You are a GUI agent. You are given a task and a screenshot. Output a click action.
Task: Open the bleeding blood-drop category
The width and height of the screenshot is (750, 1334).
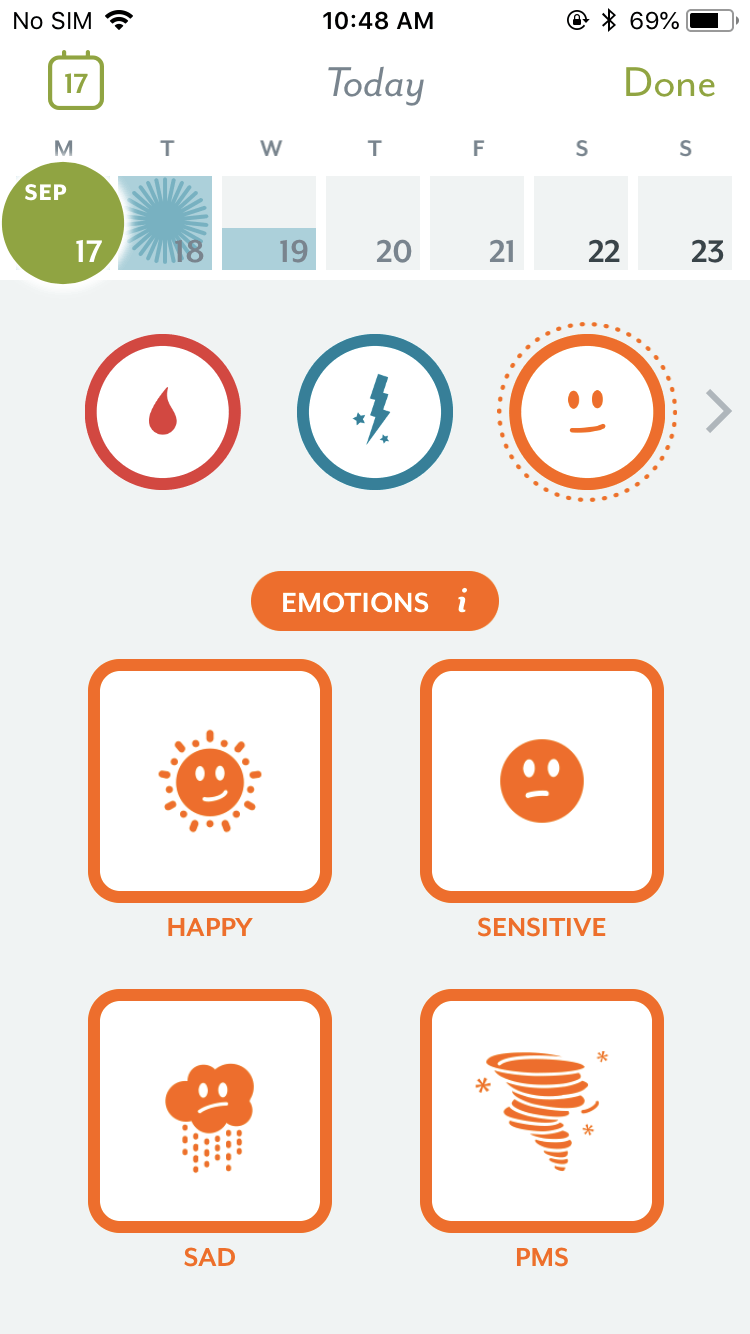(x=163, y=412)
